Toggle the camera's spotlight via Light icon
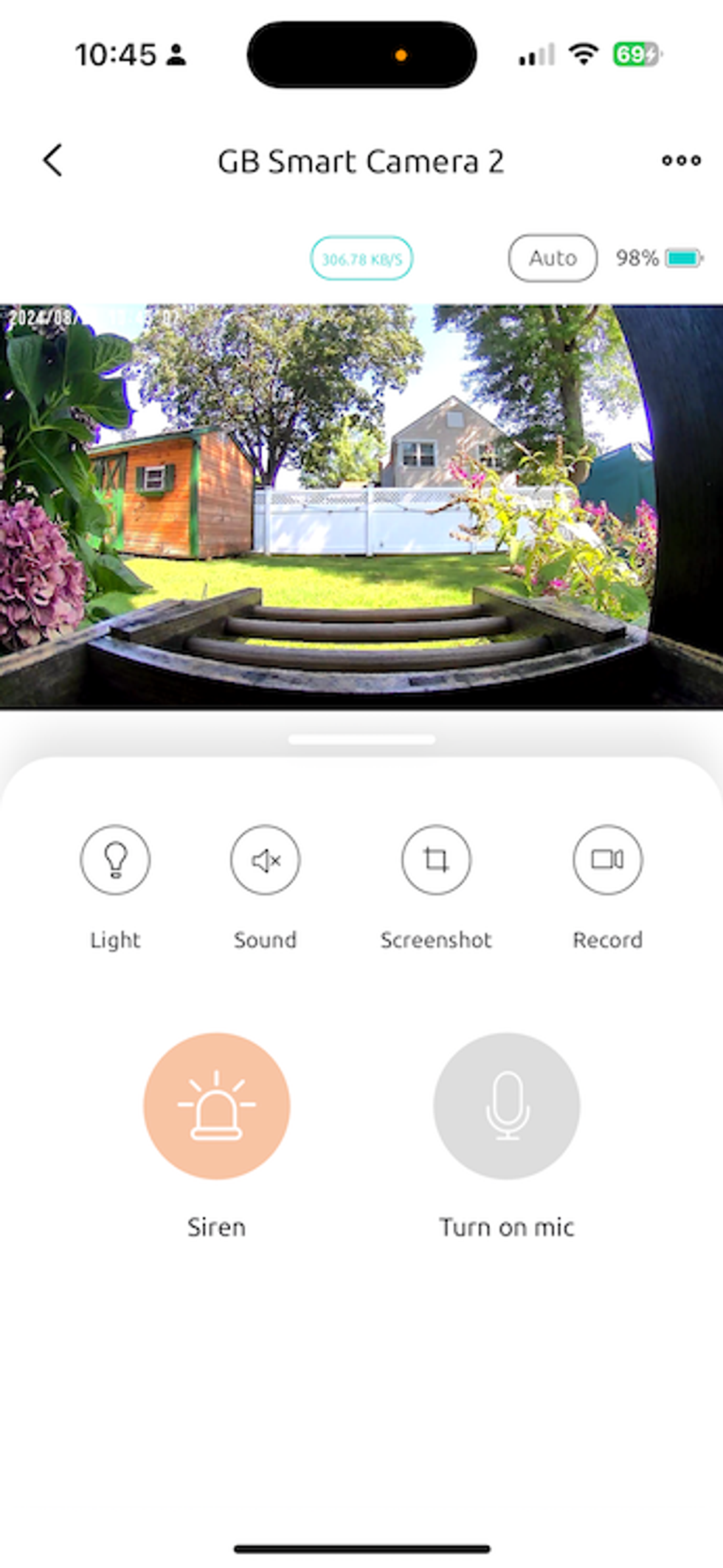Screen dimensions: 723x1568 [114, 860]
